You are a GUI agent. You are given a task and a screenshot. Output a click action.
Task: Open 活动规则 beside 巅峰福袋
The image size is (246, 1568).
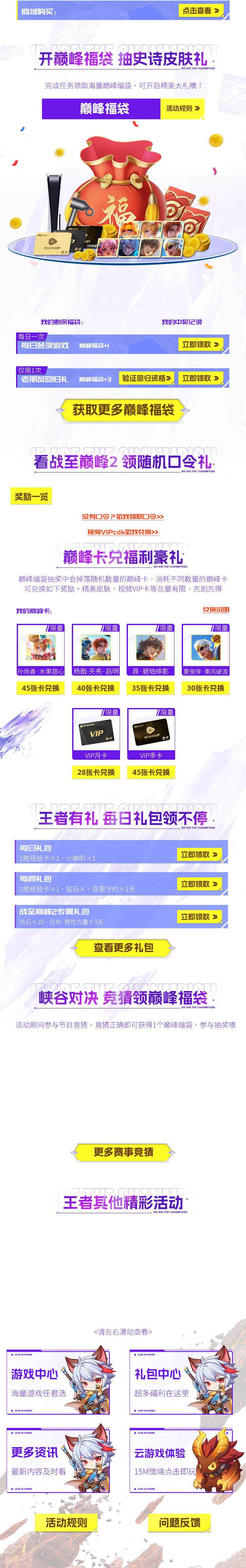pos(182,108)
